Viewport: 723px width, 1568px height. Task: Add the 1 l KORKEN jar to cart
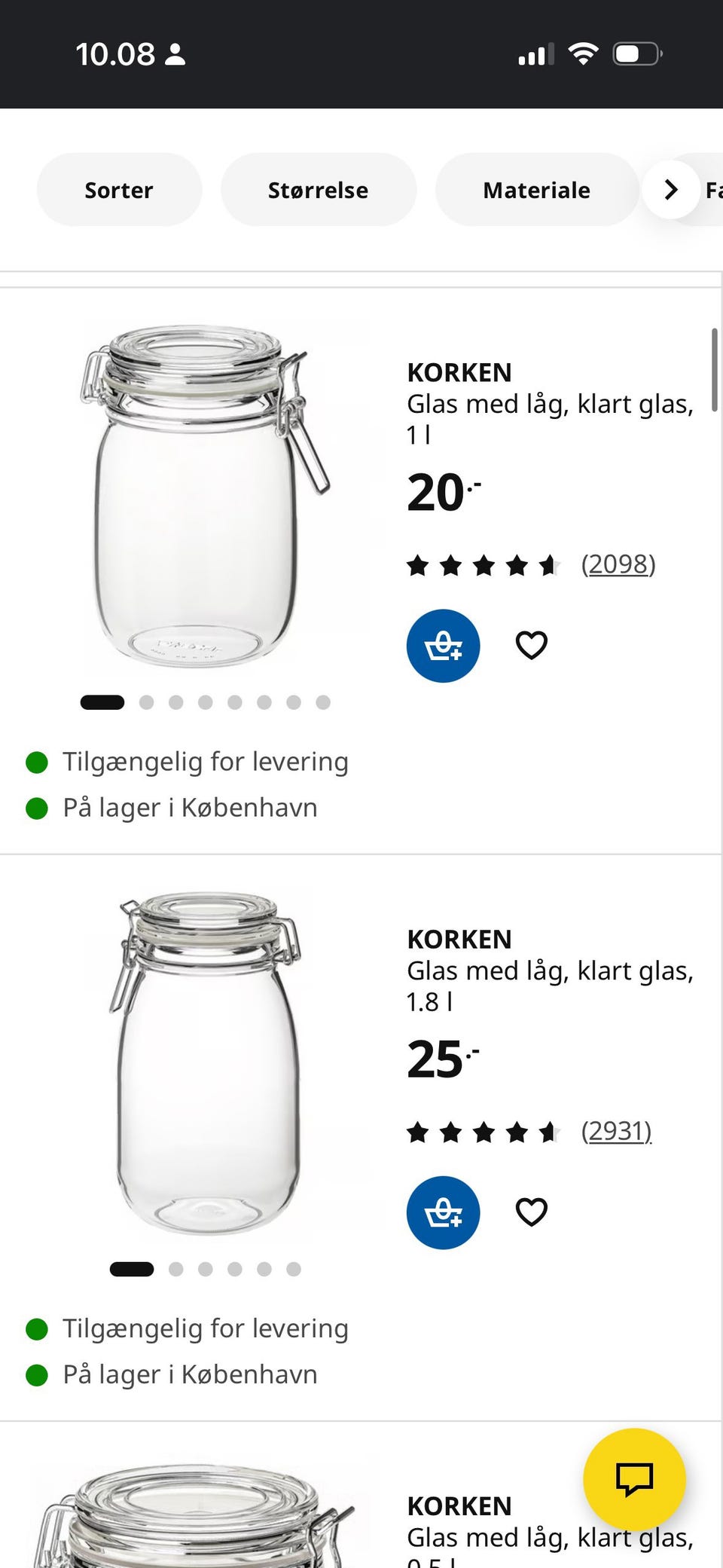(443, 646)
